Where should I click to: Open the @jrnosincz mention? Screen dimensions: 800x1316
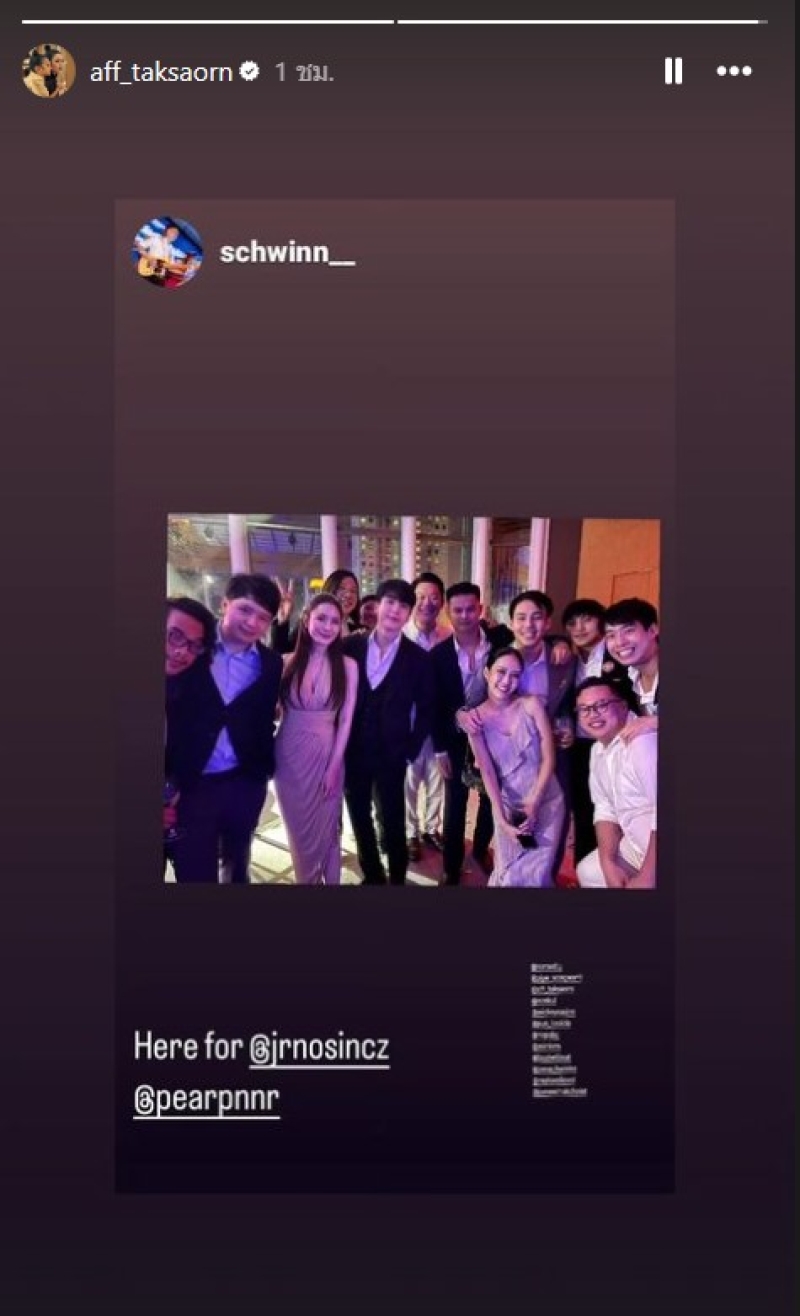click(319, 1048)
